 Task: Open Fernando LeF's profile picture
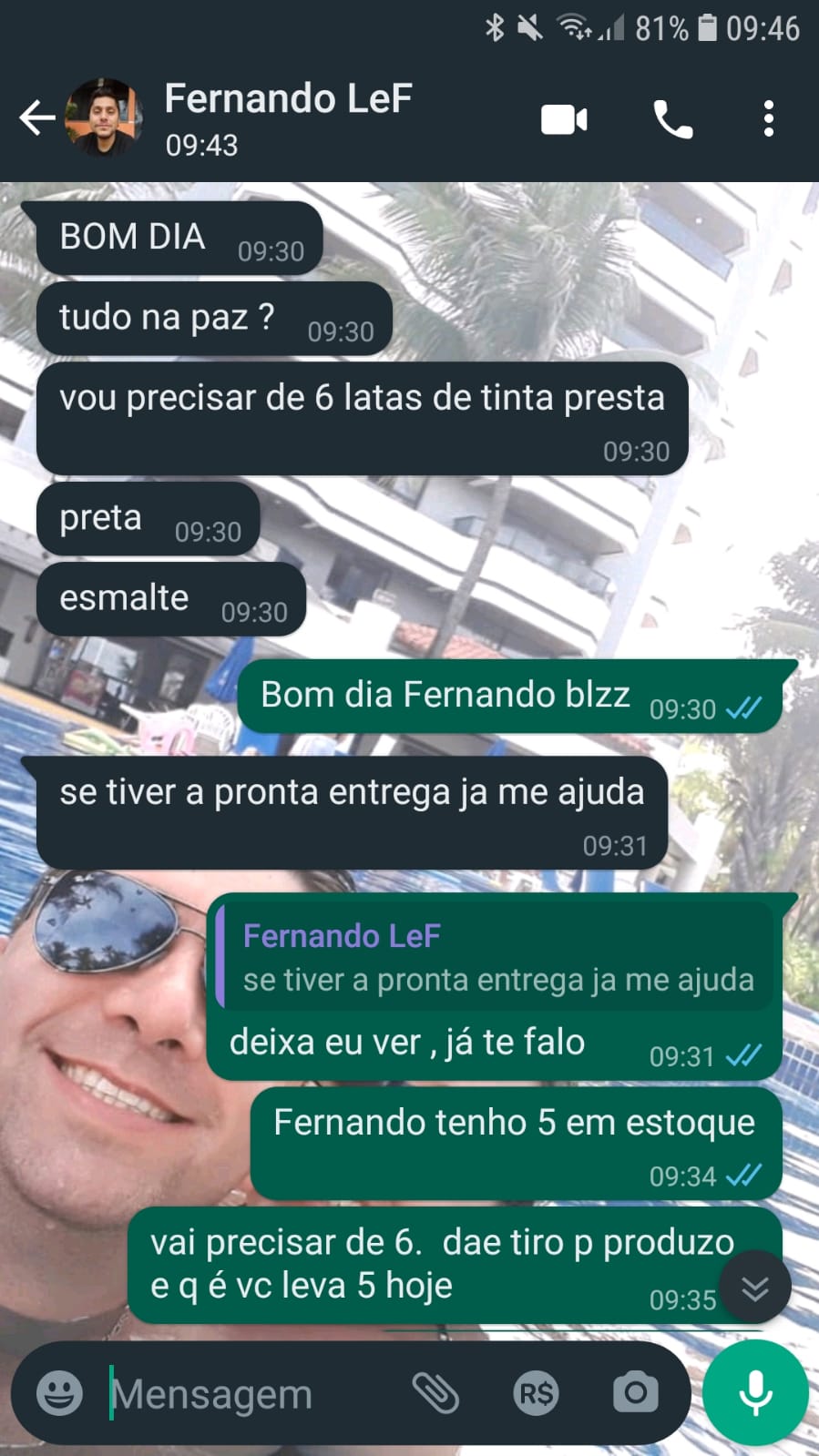103,118
